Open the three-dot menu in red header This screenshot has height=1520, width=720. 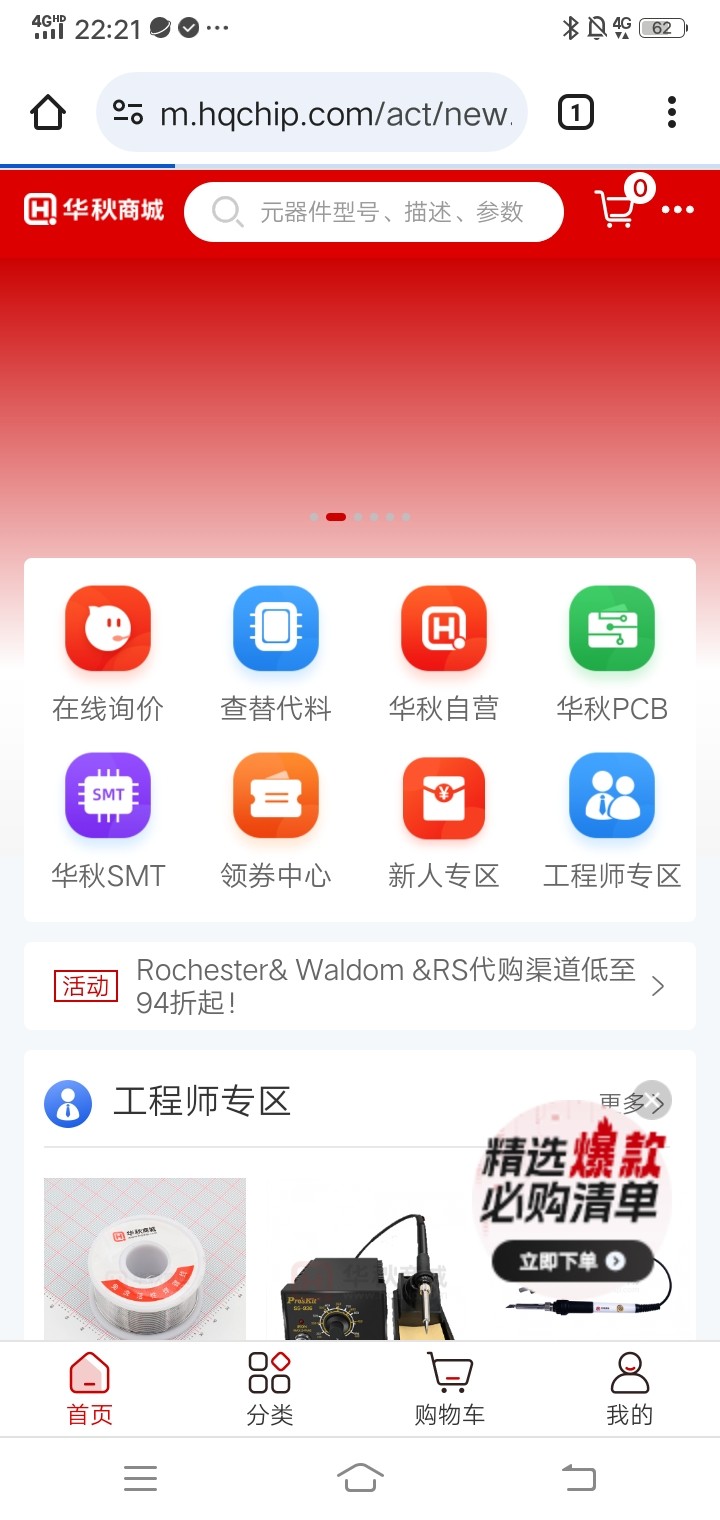[x=677, y=210]
